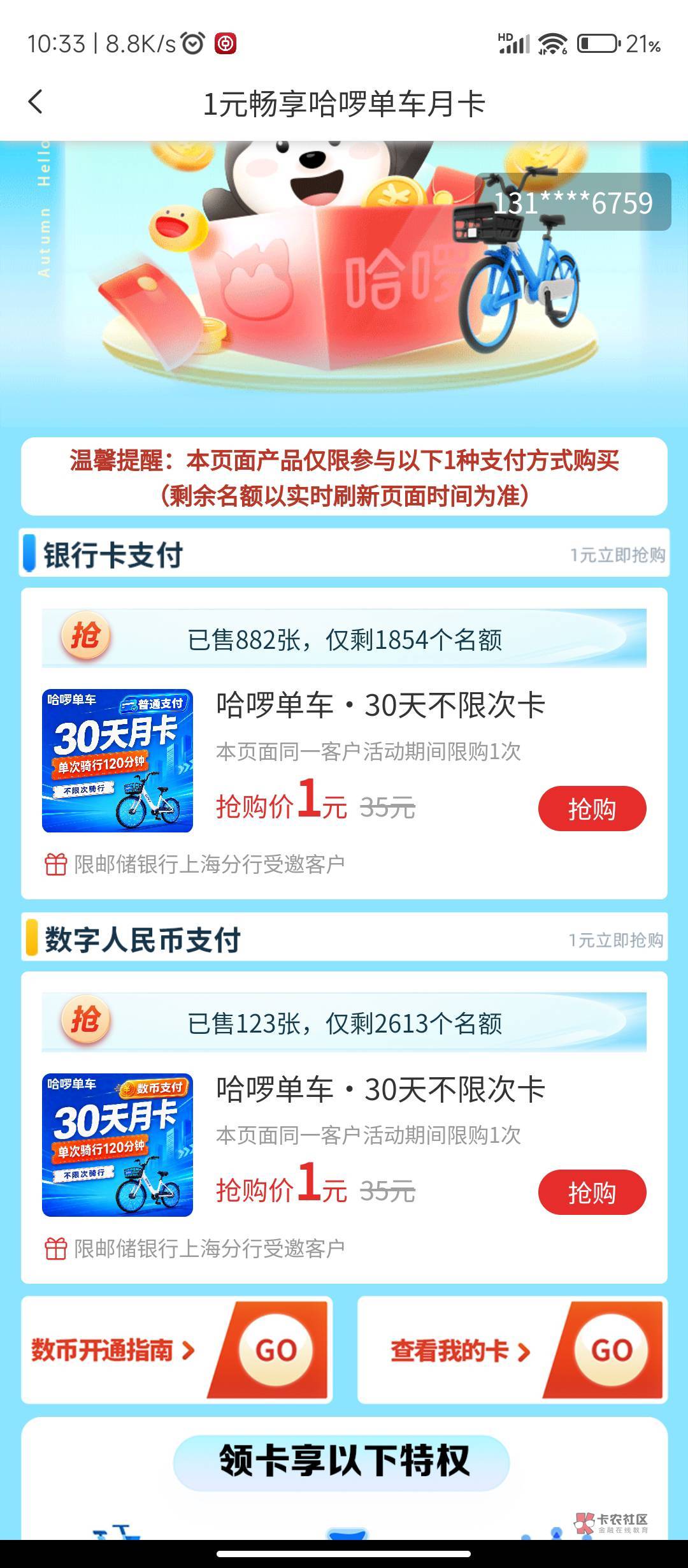The image size is (688, 1568).
Task: Tap 抢购 under 数字人民币支付 section
Action: [592, 1192]
